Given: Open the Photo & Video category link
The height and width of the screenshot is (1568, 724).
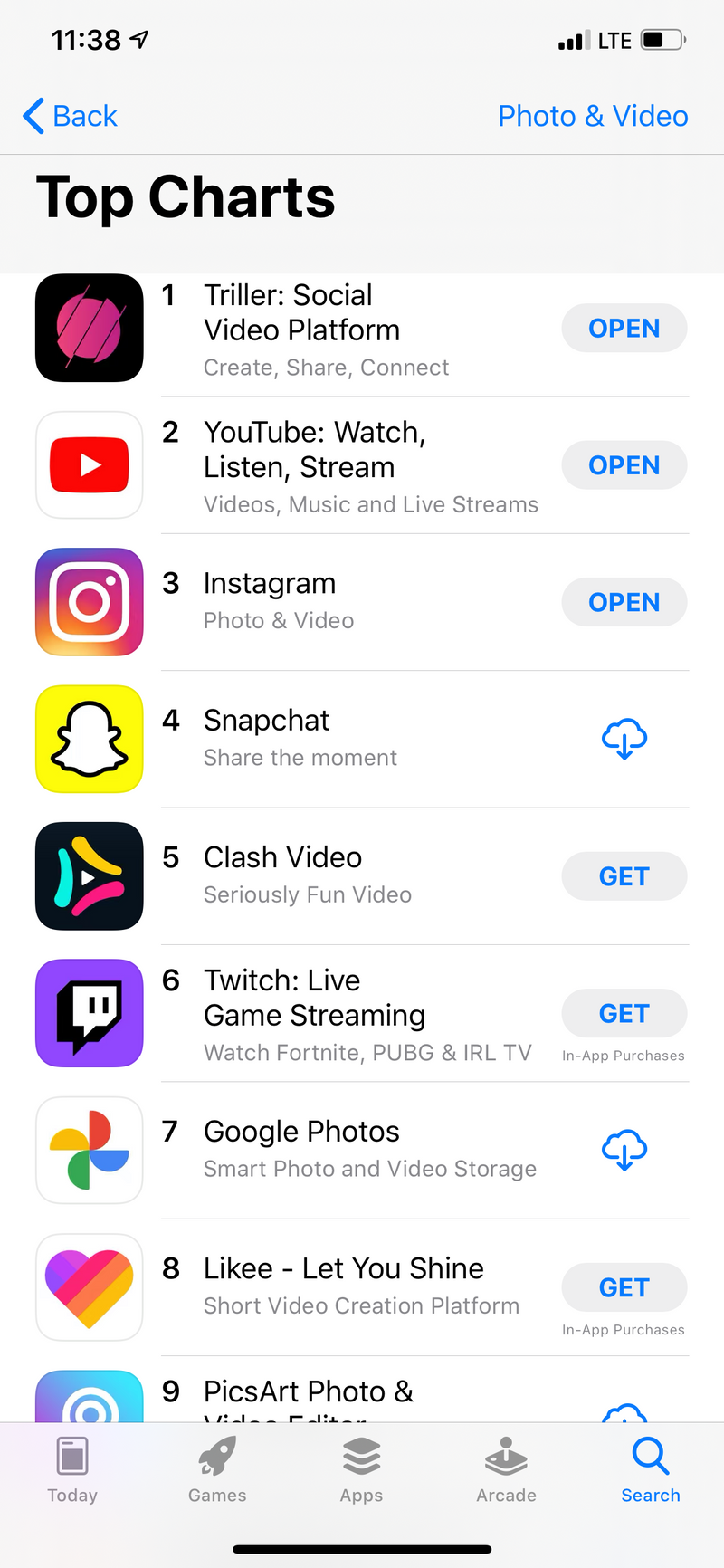Looking at the screenshot, I should (593, 116).
